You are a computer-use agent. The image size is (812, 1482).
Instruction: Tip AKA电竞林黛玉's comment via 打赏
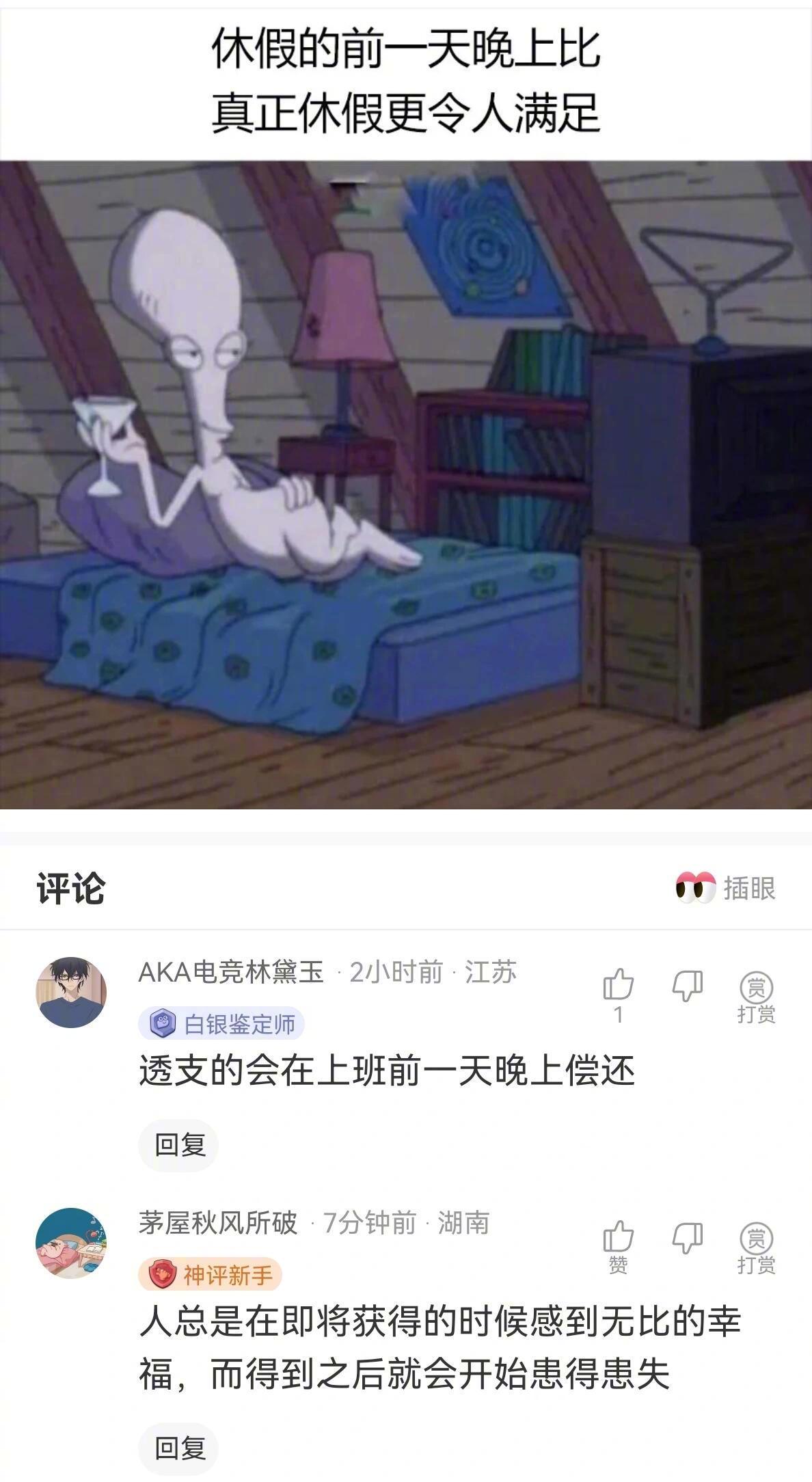click(756, 997)
